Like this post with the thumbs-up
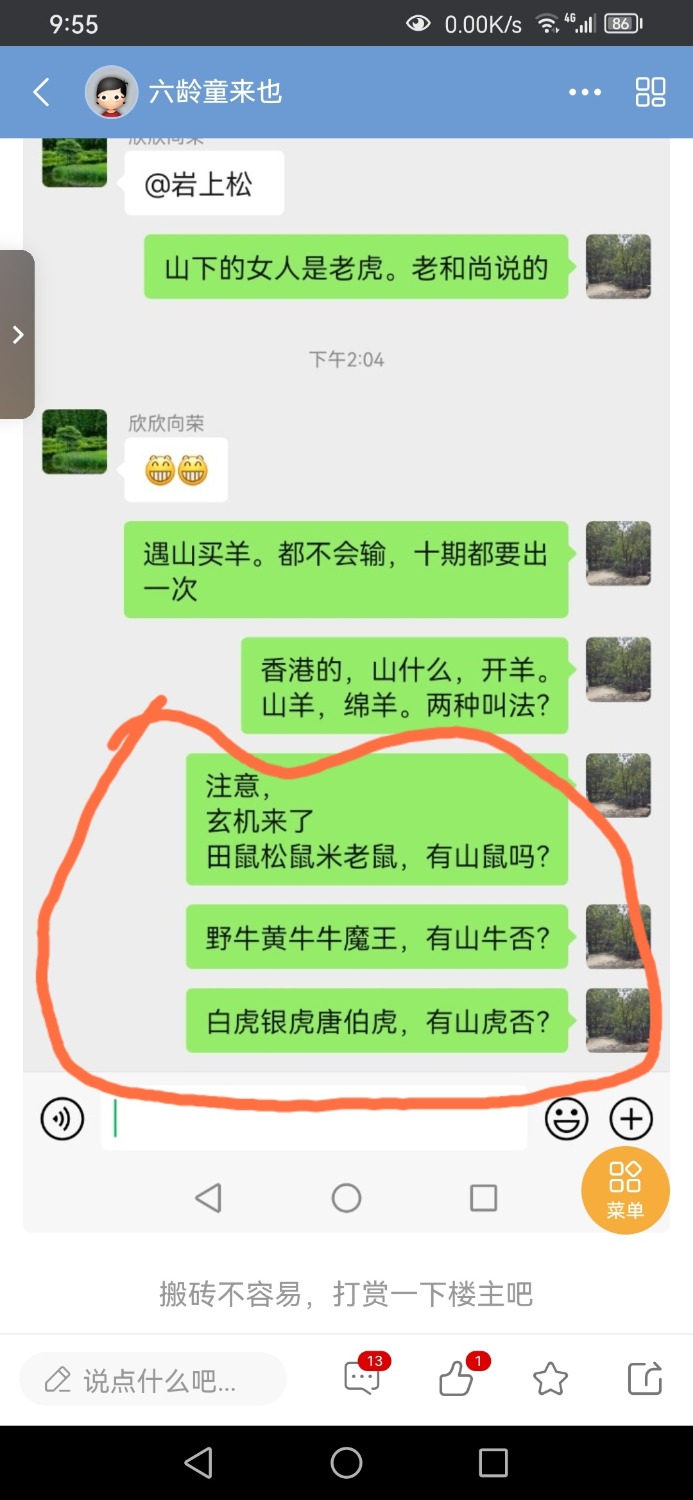The height and width of the screenshot is (1500, 693). tap(456, 1380)
